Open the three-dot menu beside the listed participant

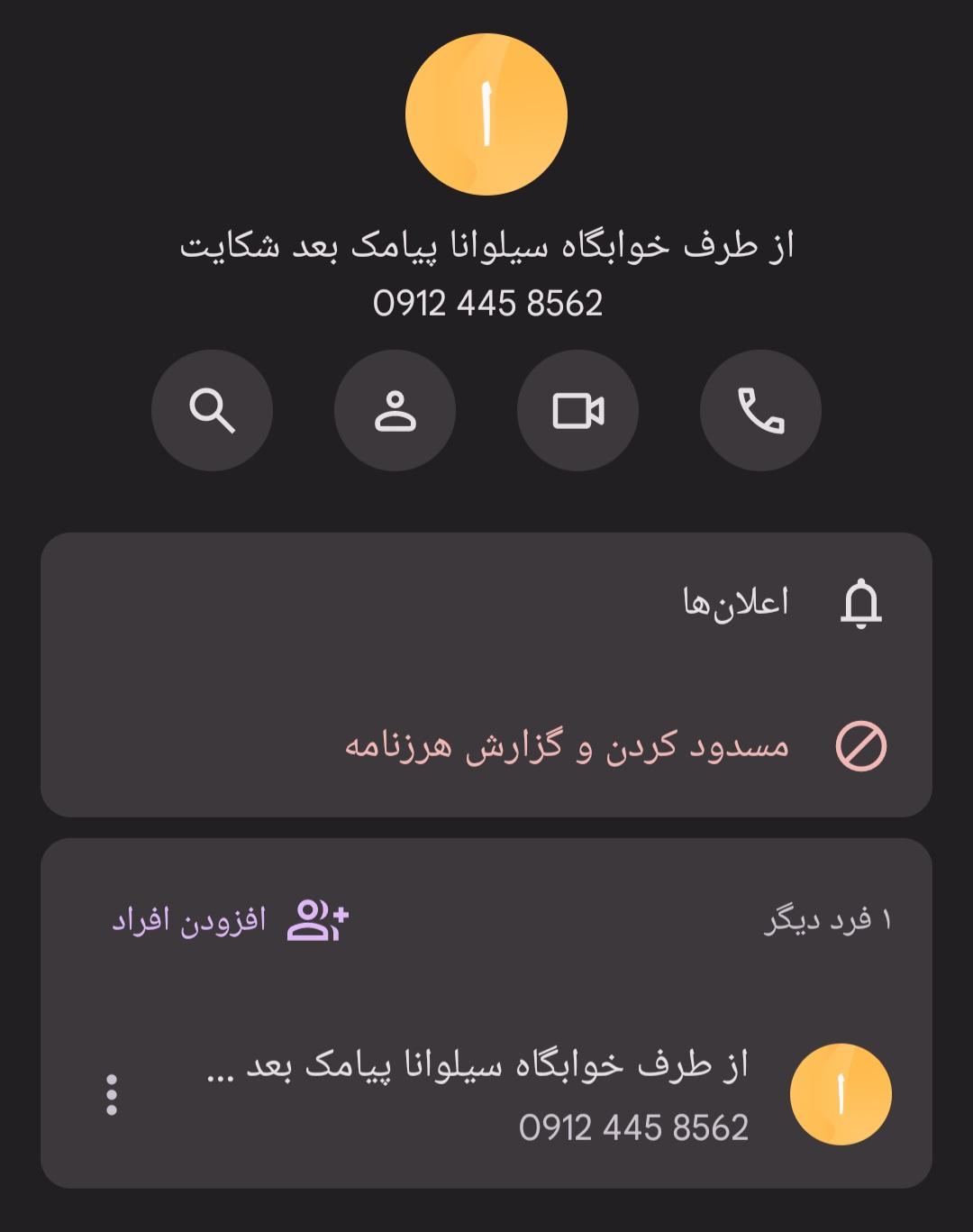coord(112,1094)
